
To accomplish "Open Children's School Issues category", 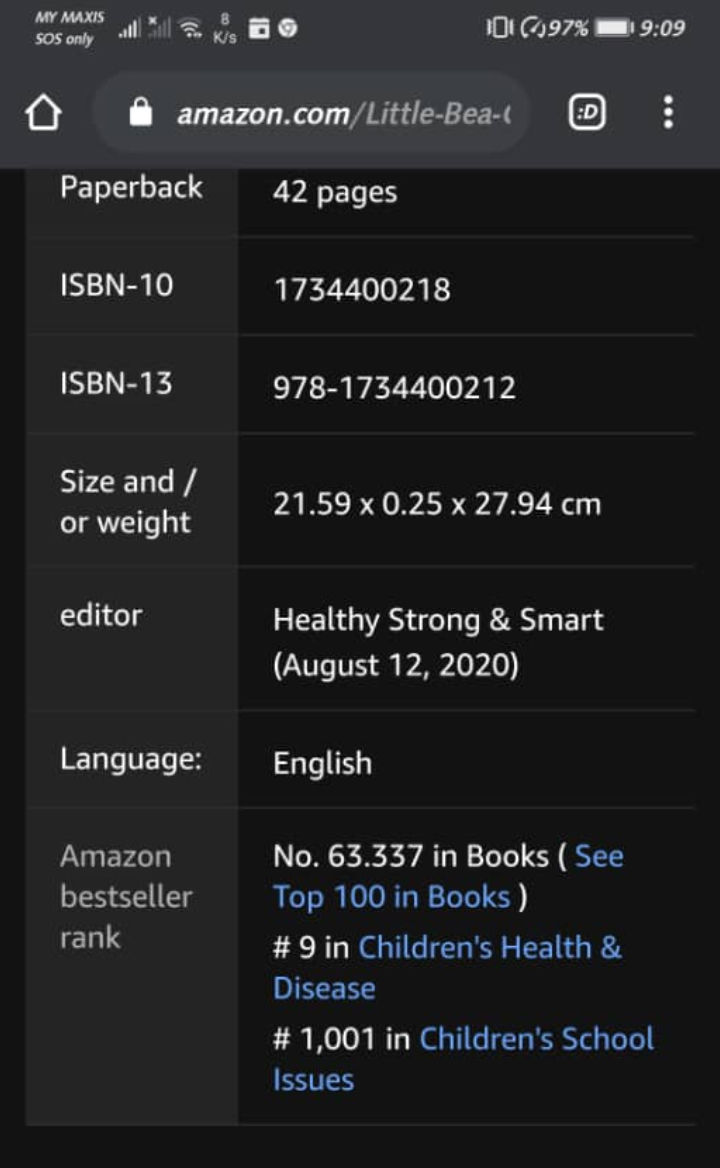I will pos(463,1058).
